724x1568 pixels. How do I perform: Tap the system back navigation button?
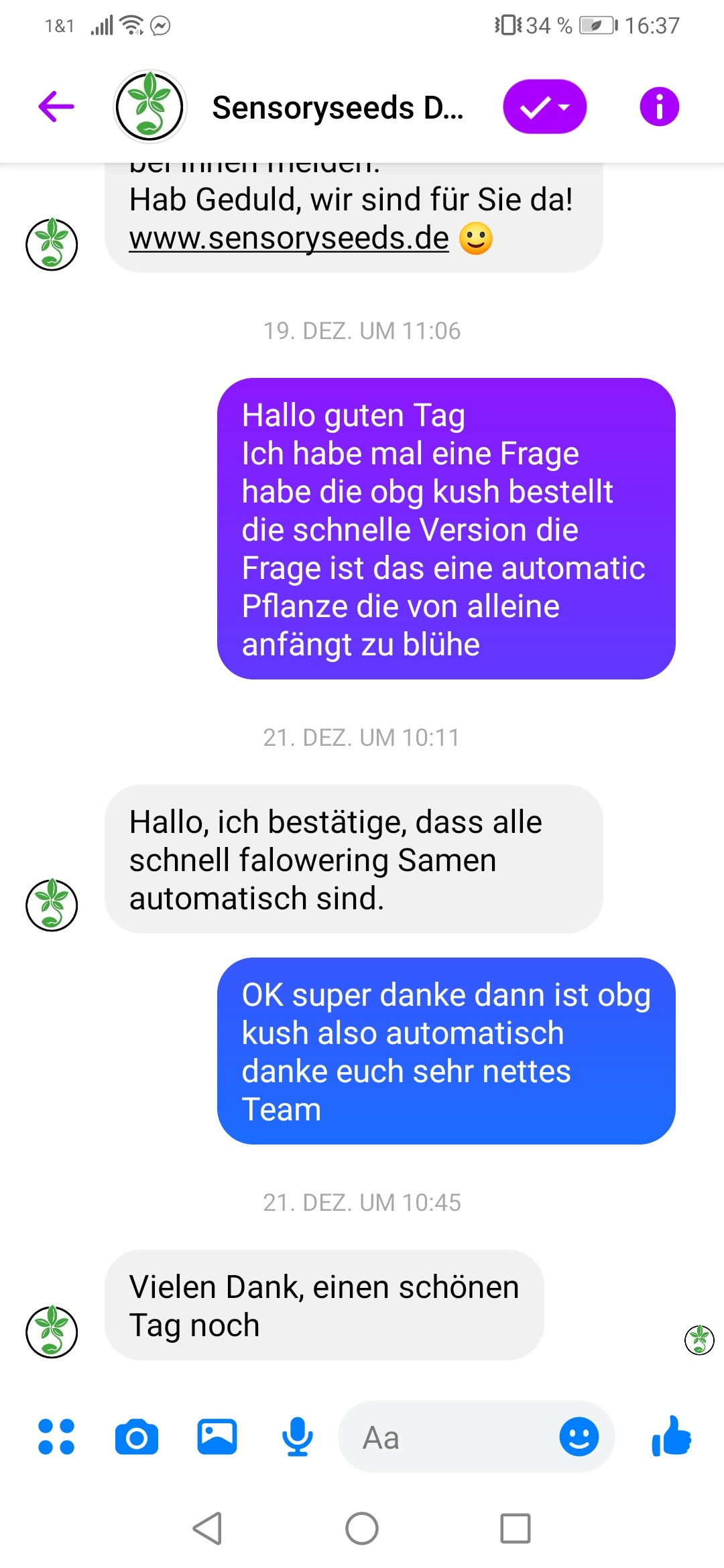(207, 1528)
